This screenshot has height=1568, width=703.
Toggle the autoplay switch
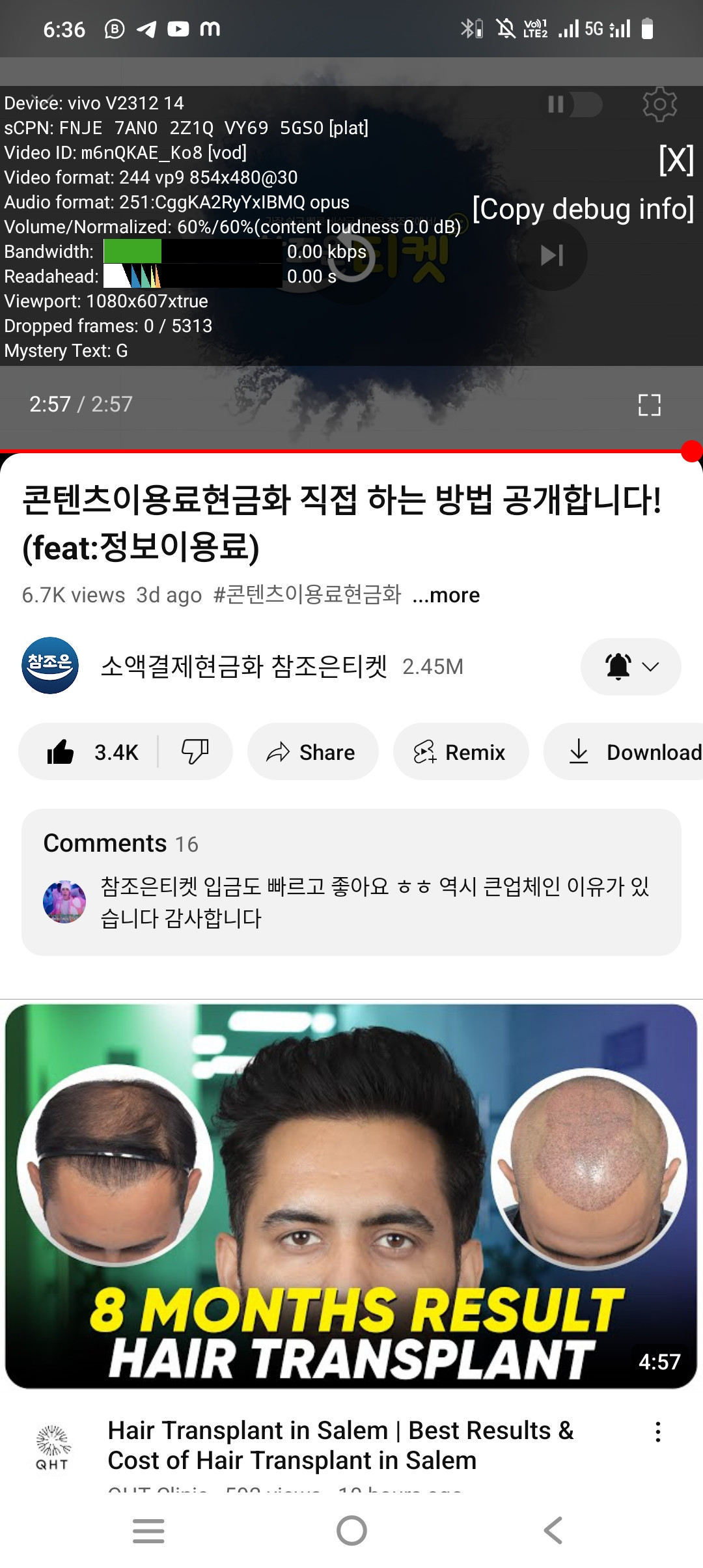click(574, 104)
